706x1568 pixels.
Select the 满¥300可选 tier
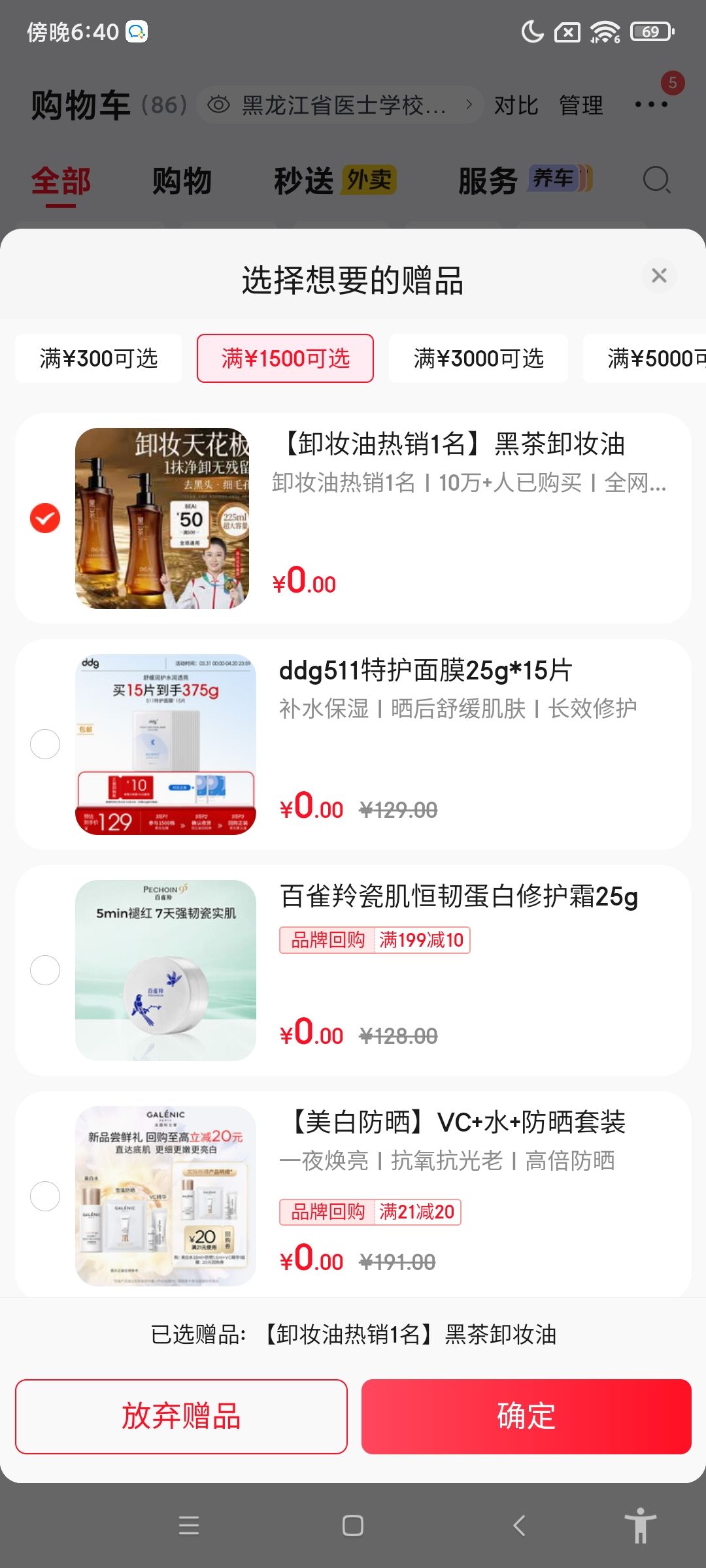tap(99, 358)
